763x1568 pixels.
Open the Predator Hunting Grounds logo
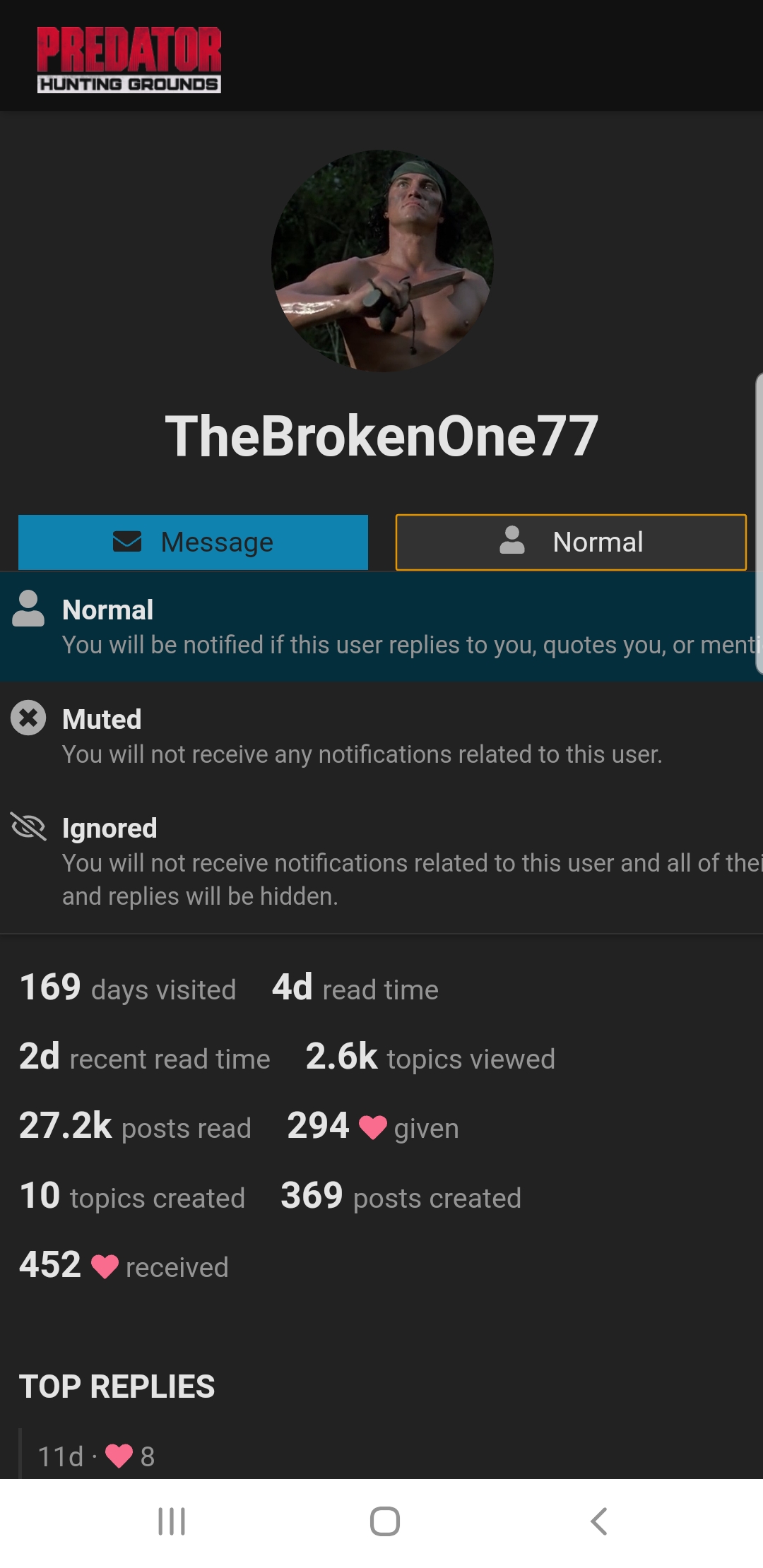click(x=129, y=59)
